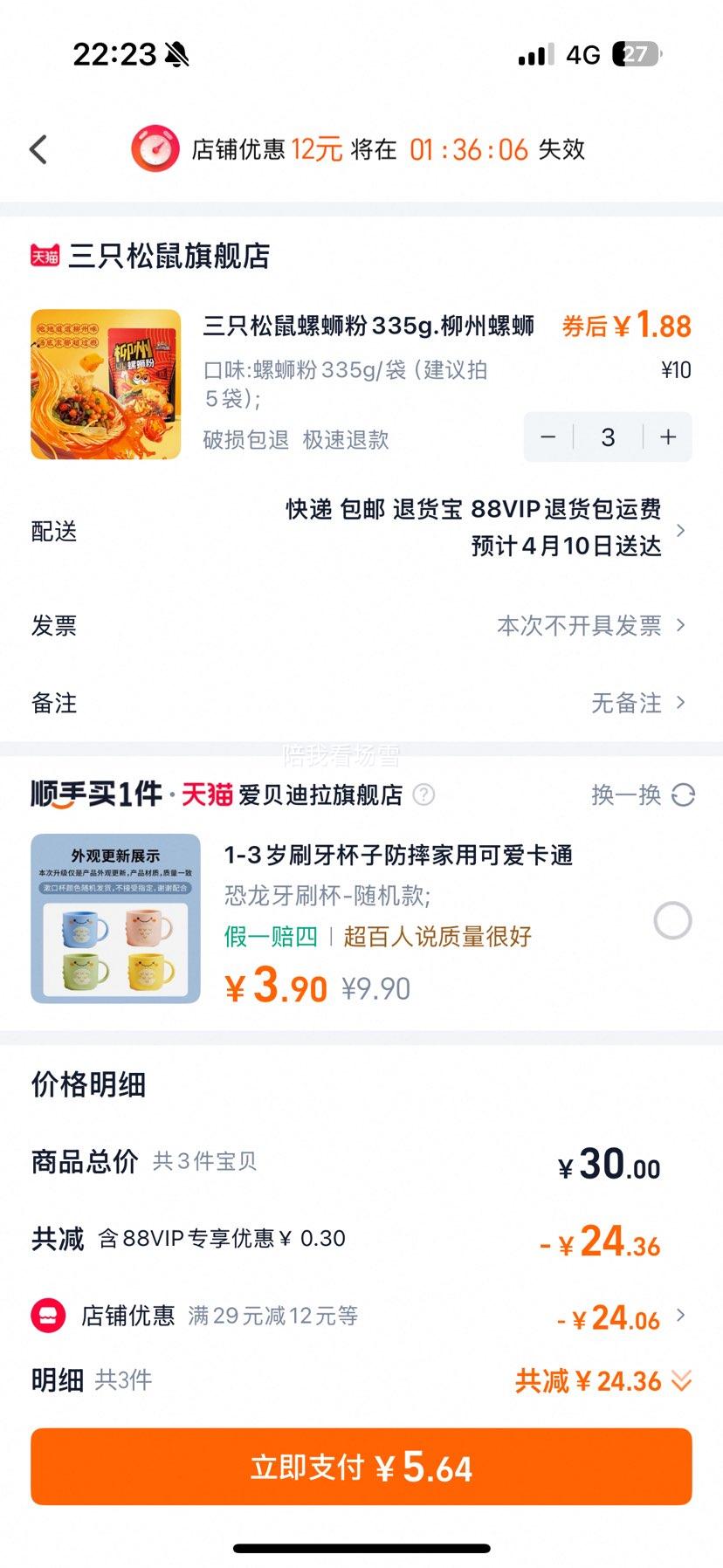This screenshot has height=1568, width=723.
Task: Open invoice settings via 本次不开具发票 chevron
Action: (680, 625)
